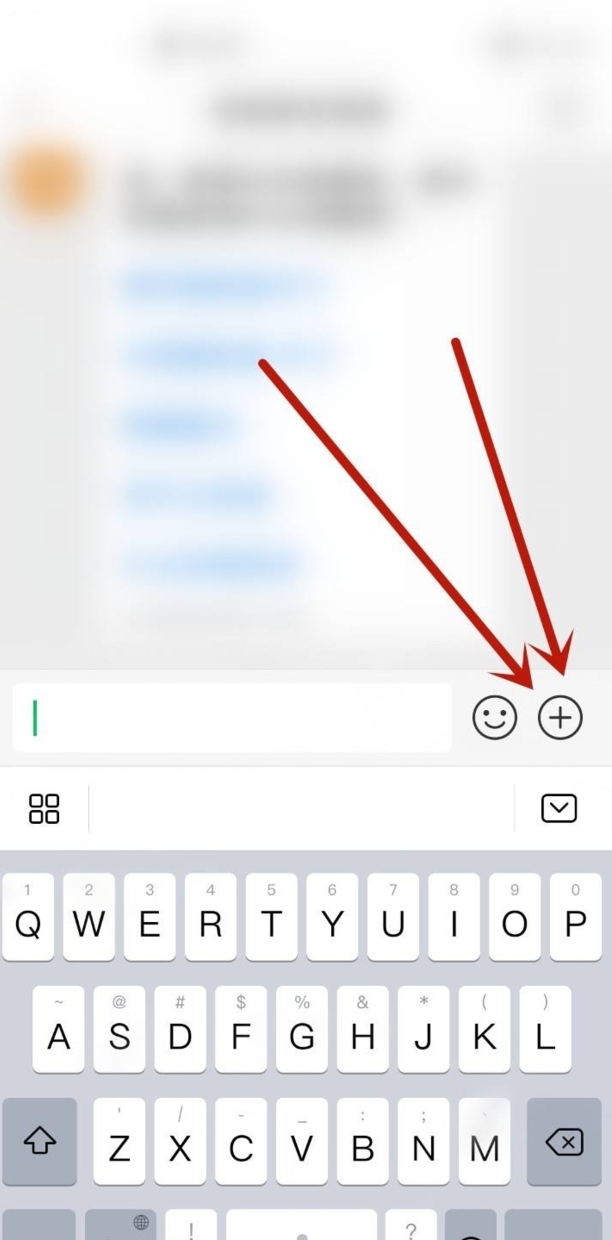Screen dimensions: 612x1240
Task: Tap the backspace key
Action: [564, 1142]
